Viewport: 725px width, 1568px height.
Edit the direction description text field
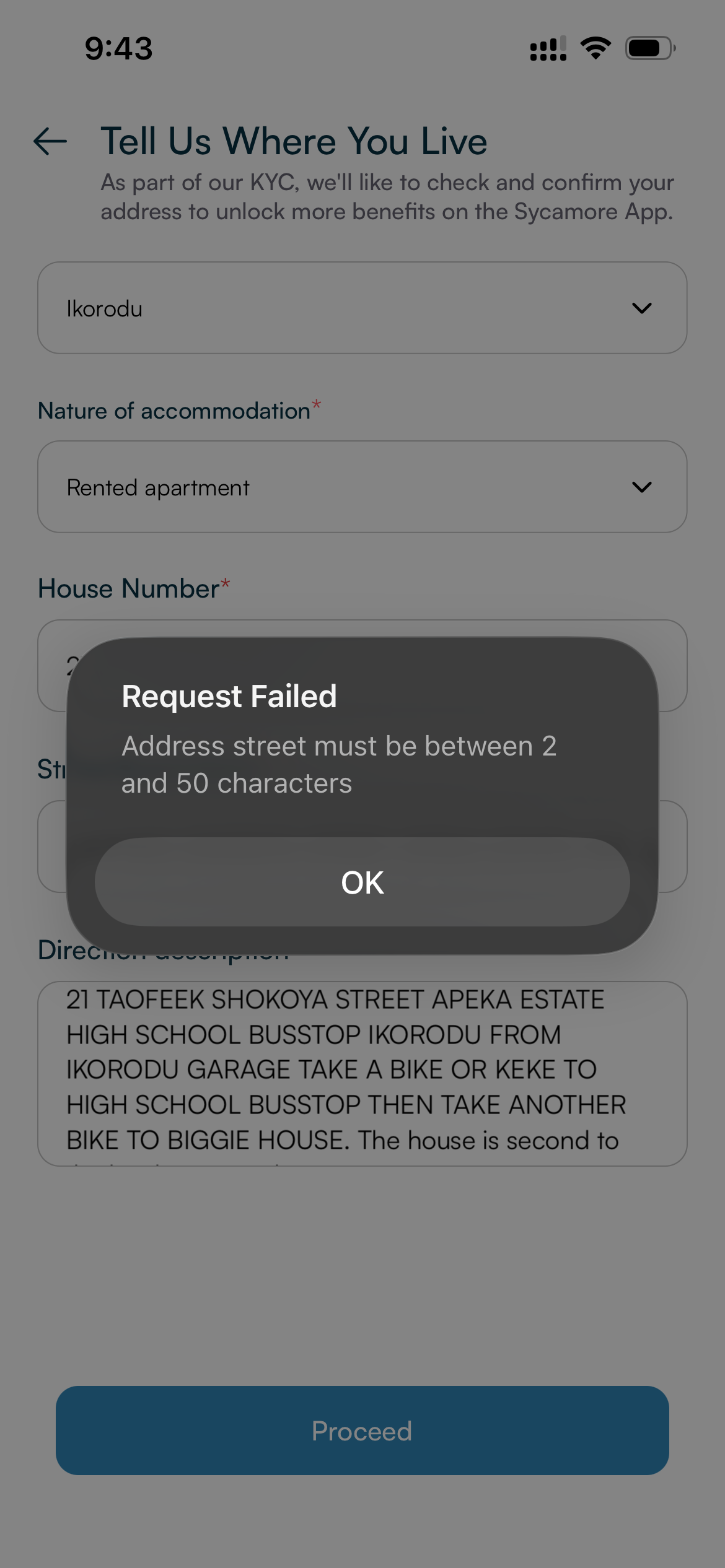[x=362, y=1073]
